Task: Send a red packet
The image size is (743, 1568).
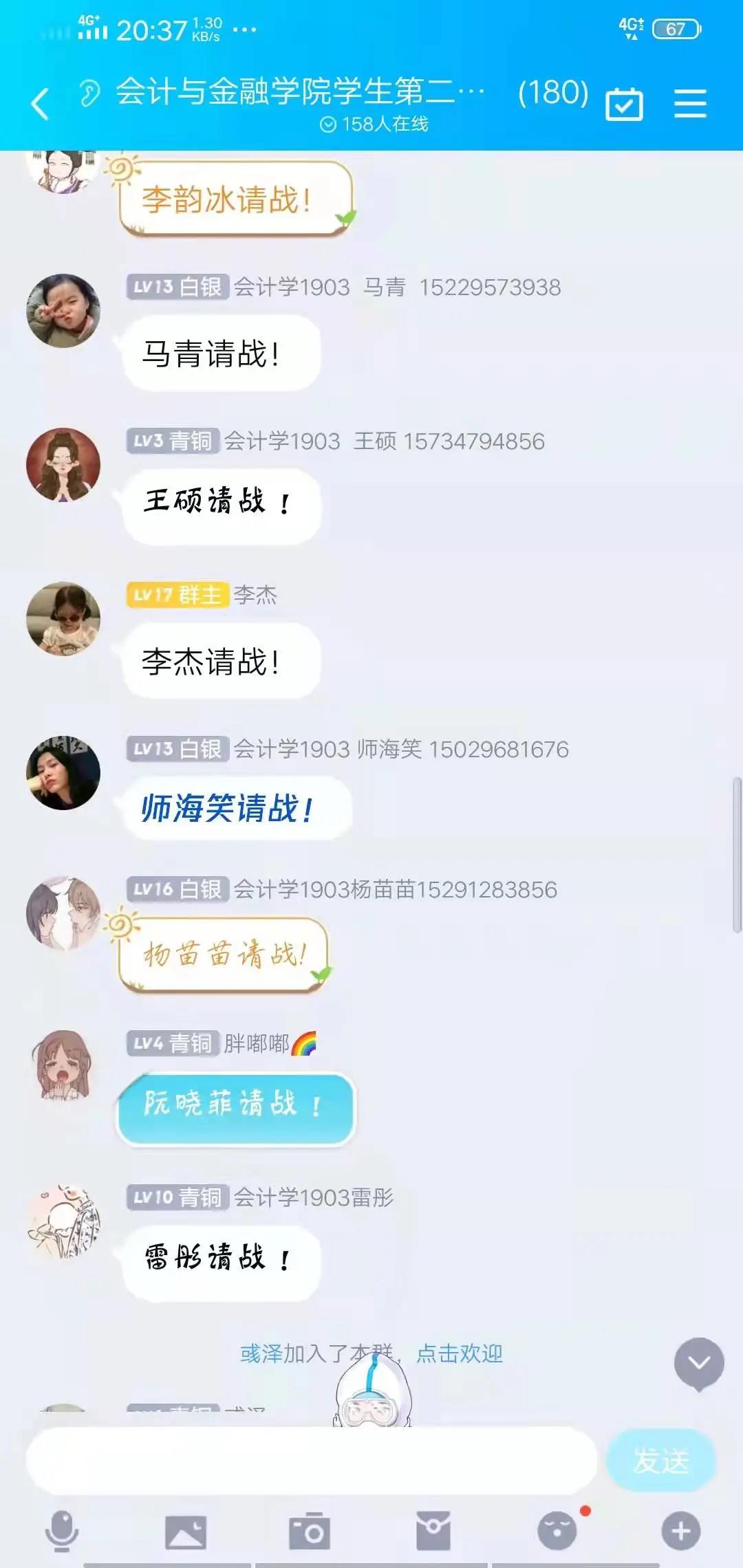Action: click(433, 1531)
